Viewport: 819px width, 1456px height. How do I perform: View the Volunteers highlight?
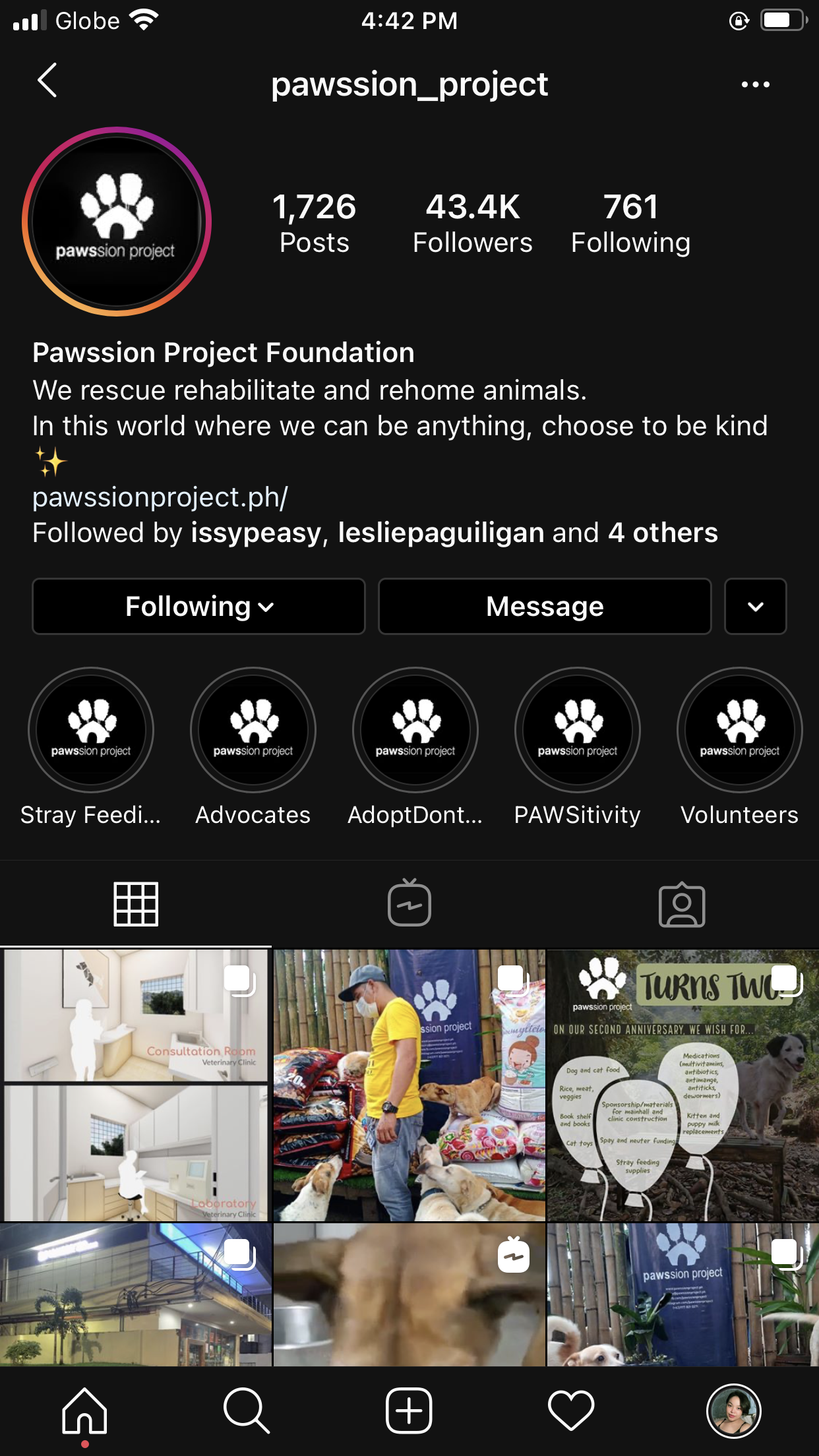click(740, 731)
